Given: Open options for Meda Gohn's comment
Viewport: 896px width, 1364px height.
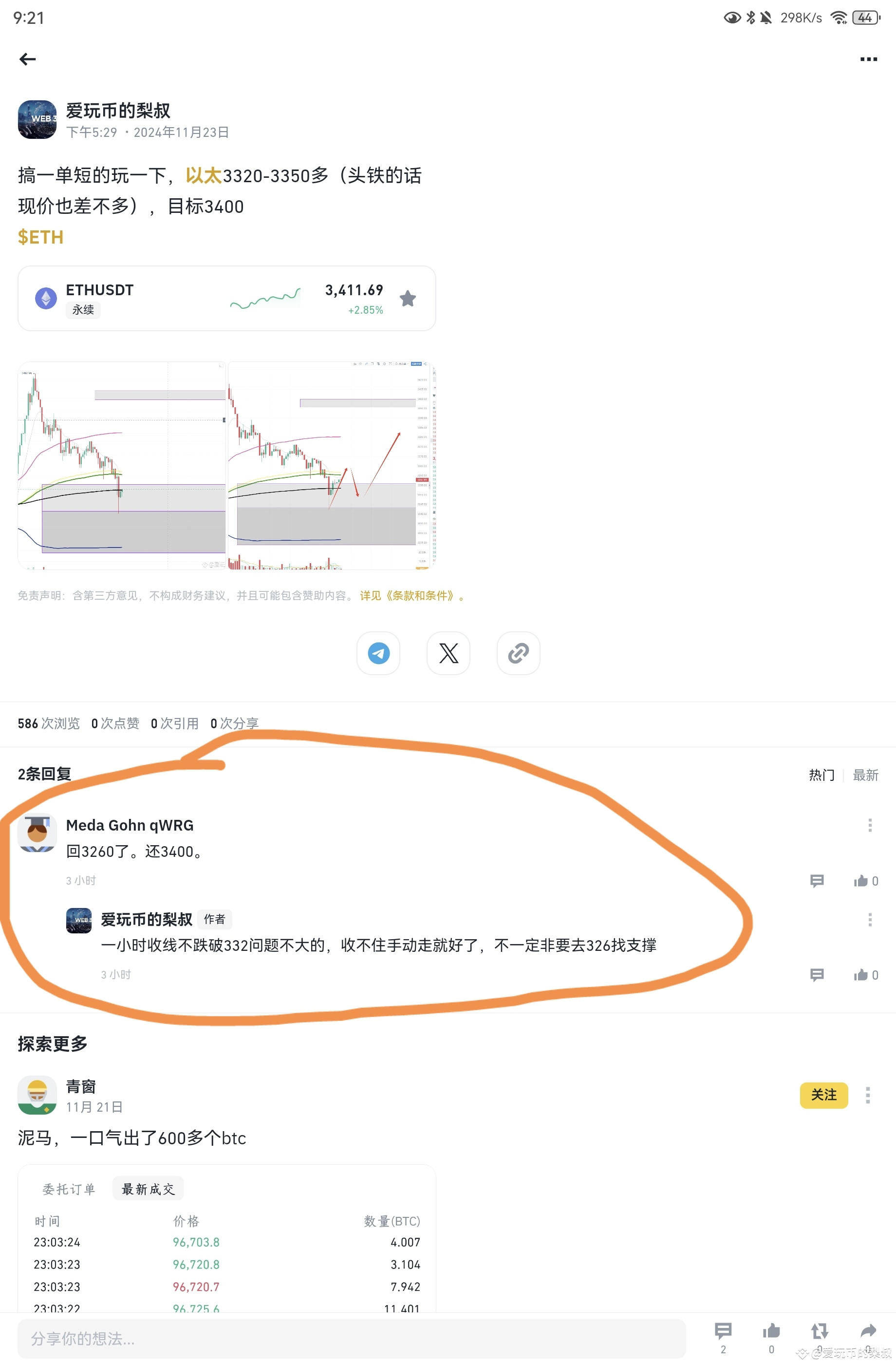Looking at the screenshot, I should click(x=869, y=825).
